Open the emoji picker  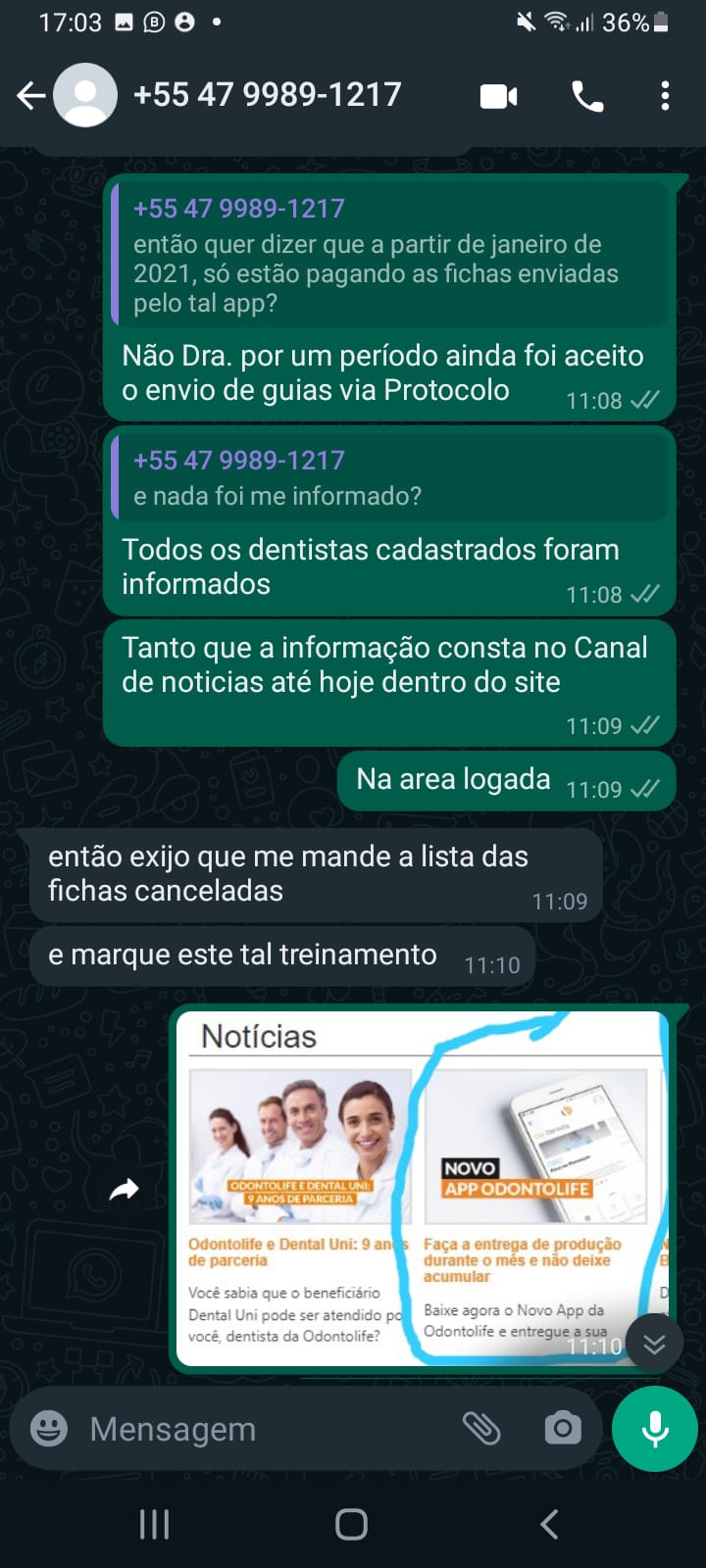(x=49, y=1429)
